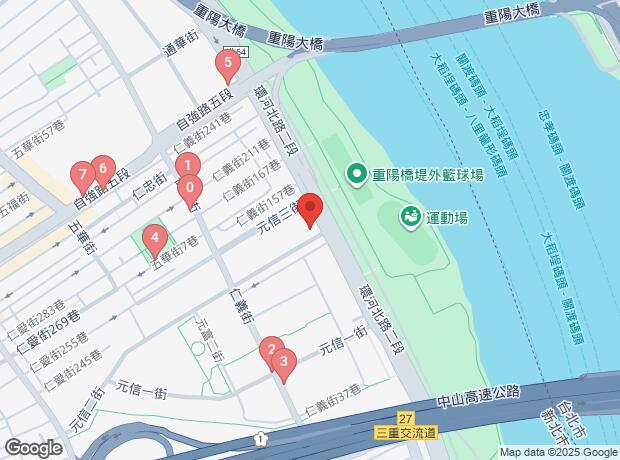This screenshot has height=460, width=620.
Task: Tap marker number 5 on 自強路五段
Action: 228,65
